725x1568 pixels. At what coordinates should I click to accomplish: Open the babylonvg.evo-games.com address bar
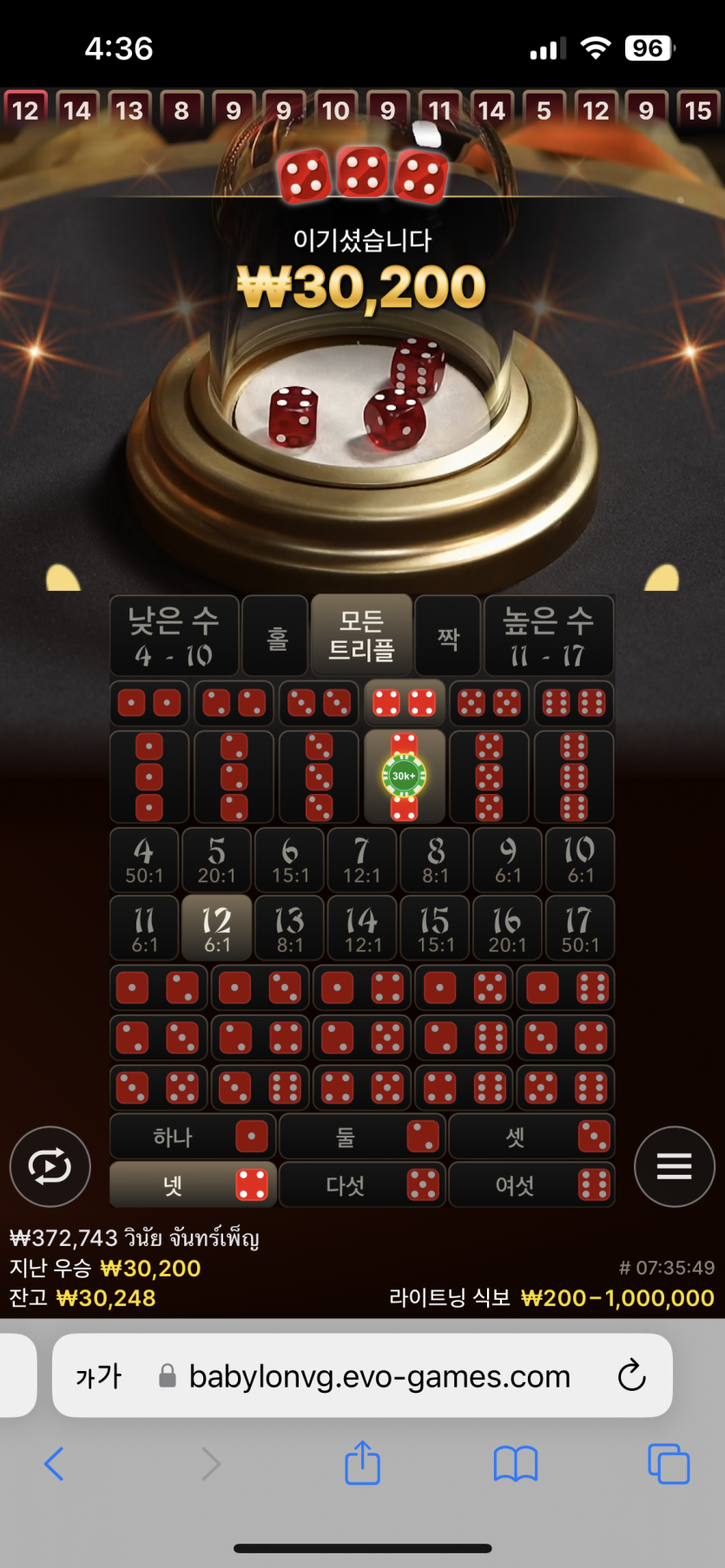click(x=379, y=1375)
